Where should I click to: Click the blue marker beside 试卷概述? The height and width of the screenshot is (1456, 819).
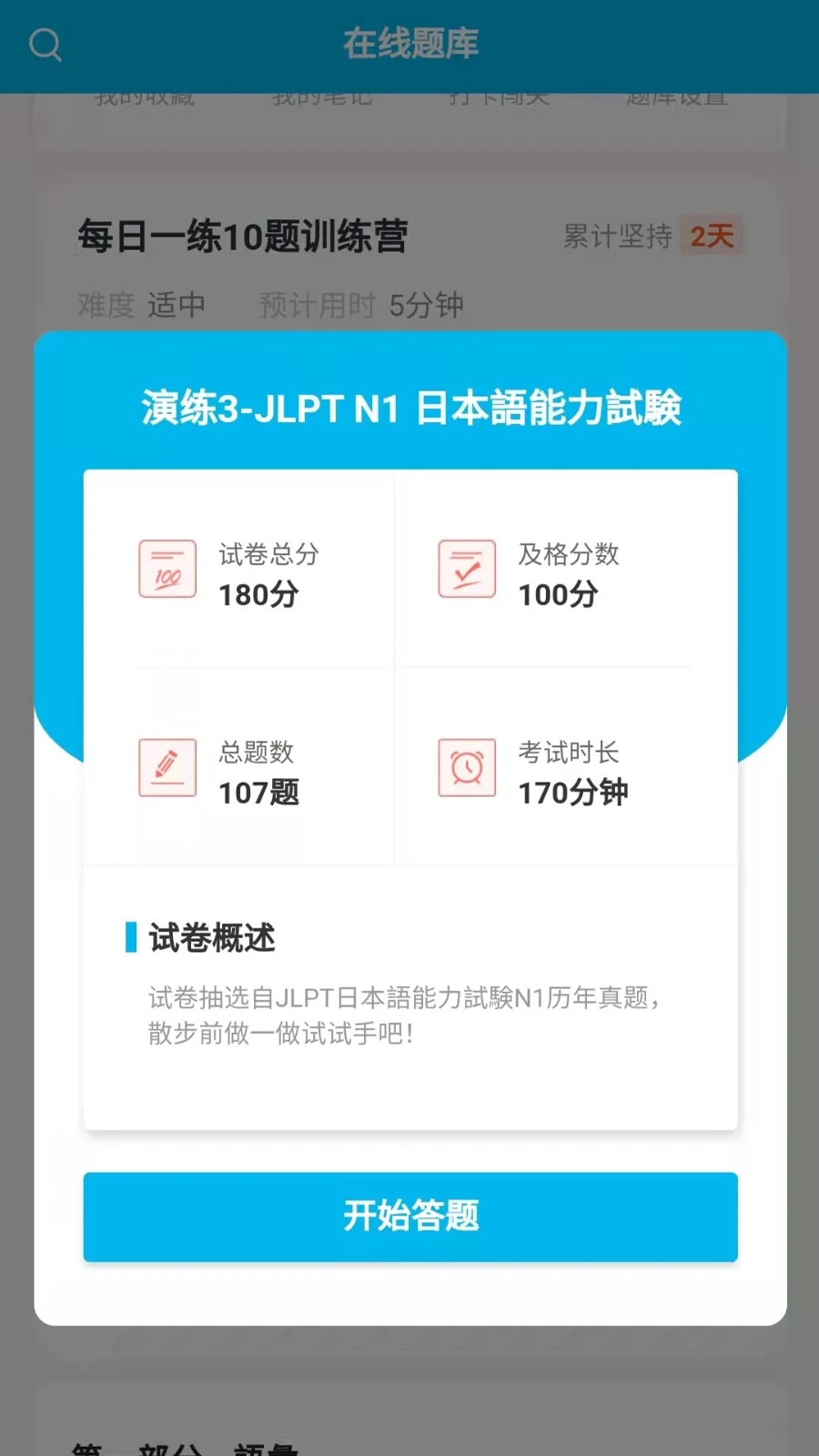pyautogui.click(x=131, y=936)
